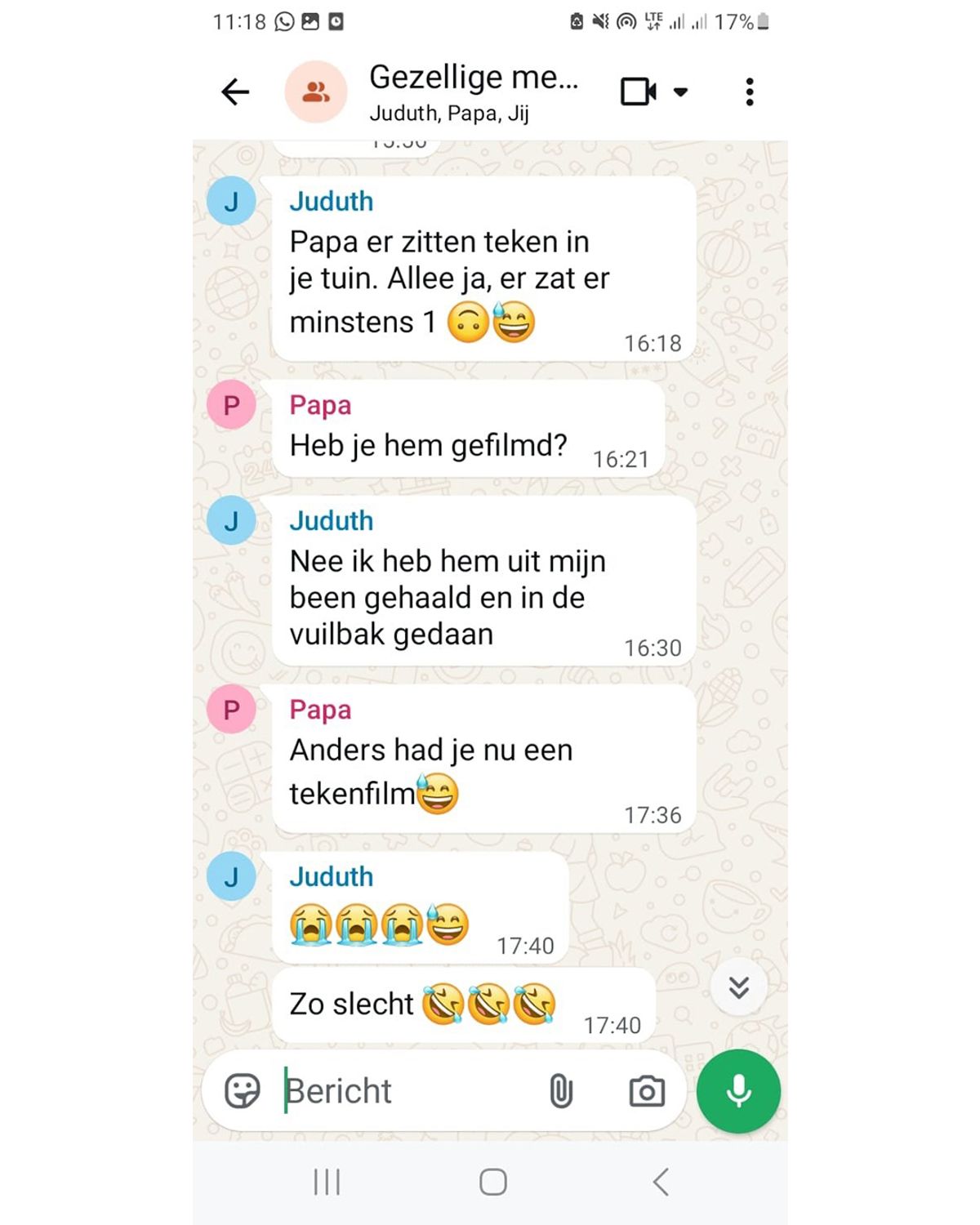This screenshot has height=1225, width=980.
Task: Tap Papa's avatar beside 'Heb je hem gefilmd?'
Action: pos(231,404)
